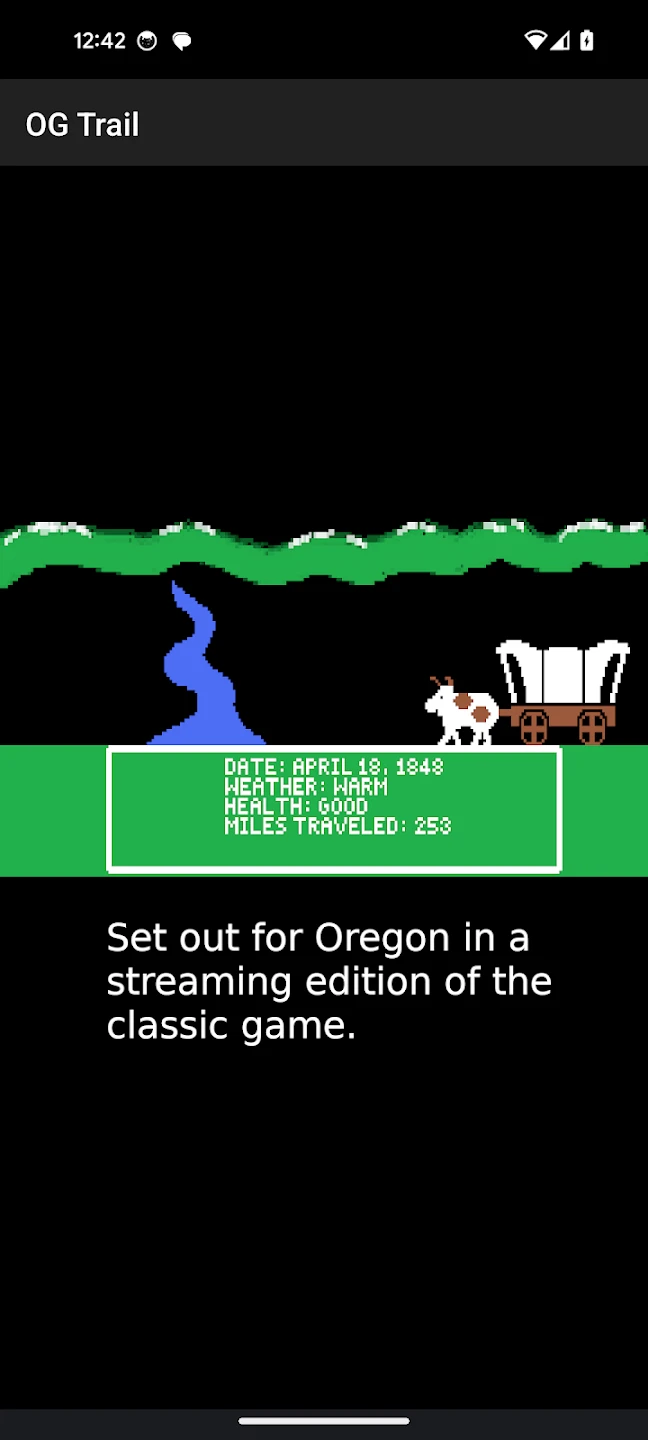The height and width of the screenshot is (1440, 648).
Task: Tap the home gesture handle
Action: 324,1420
